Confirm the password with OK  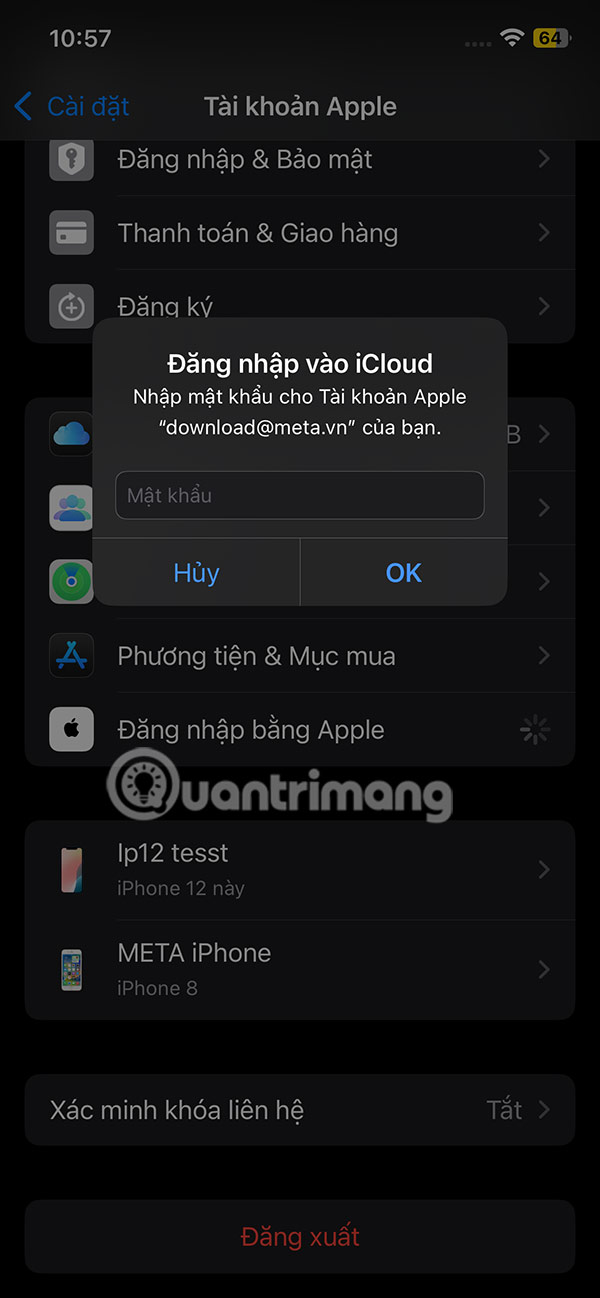tap(404, 573)
